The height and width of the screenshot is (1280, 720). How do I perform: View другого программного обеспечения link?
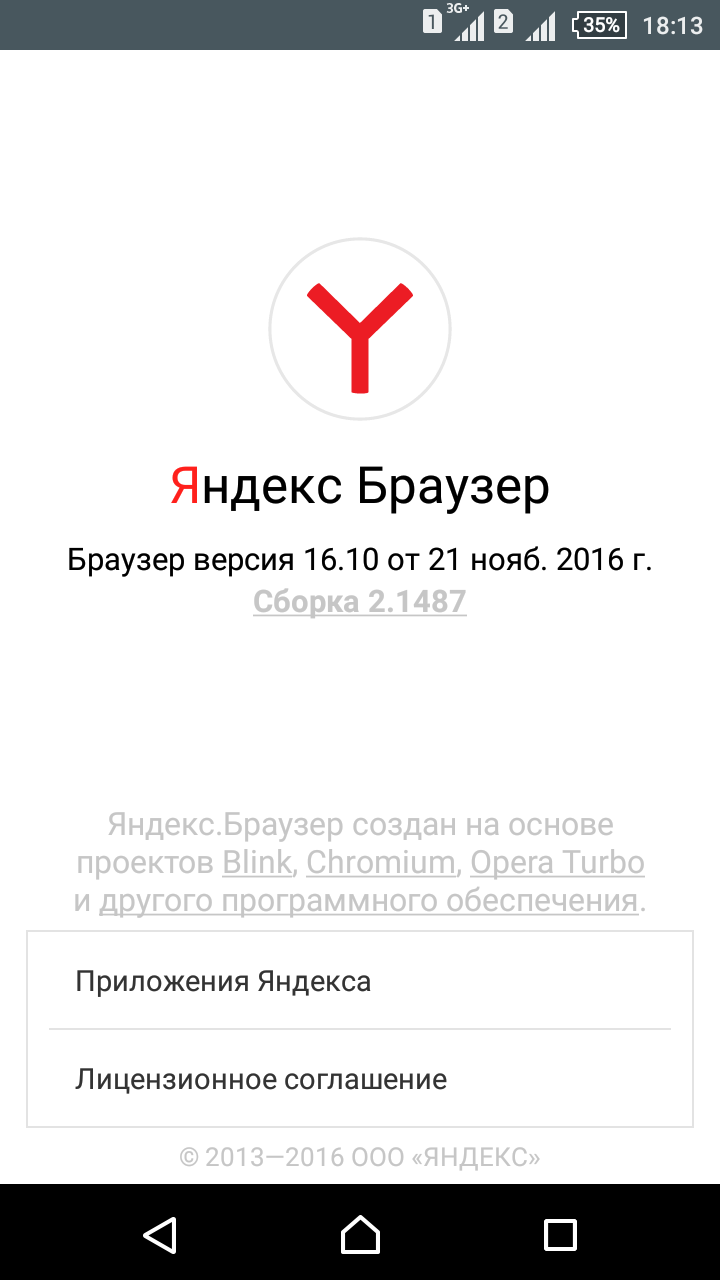(368, 901)
